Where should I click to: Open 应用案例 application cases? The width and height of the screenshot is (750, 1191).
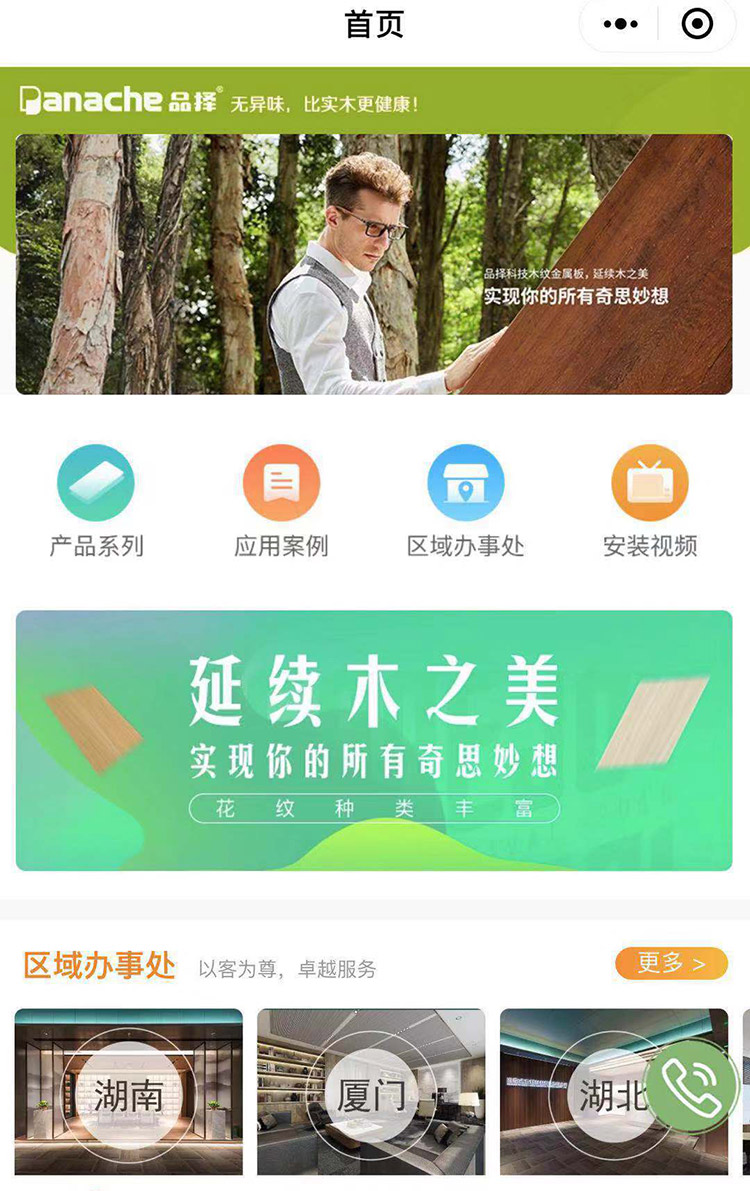pos(281,500)
